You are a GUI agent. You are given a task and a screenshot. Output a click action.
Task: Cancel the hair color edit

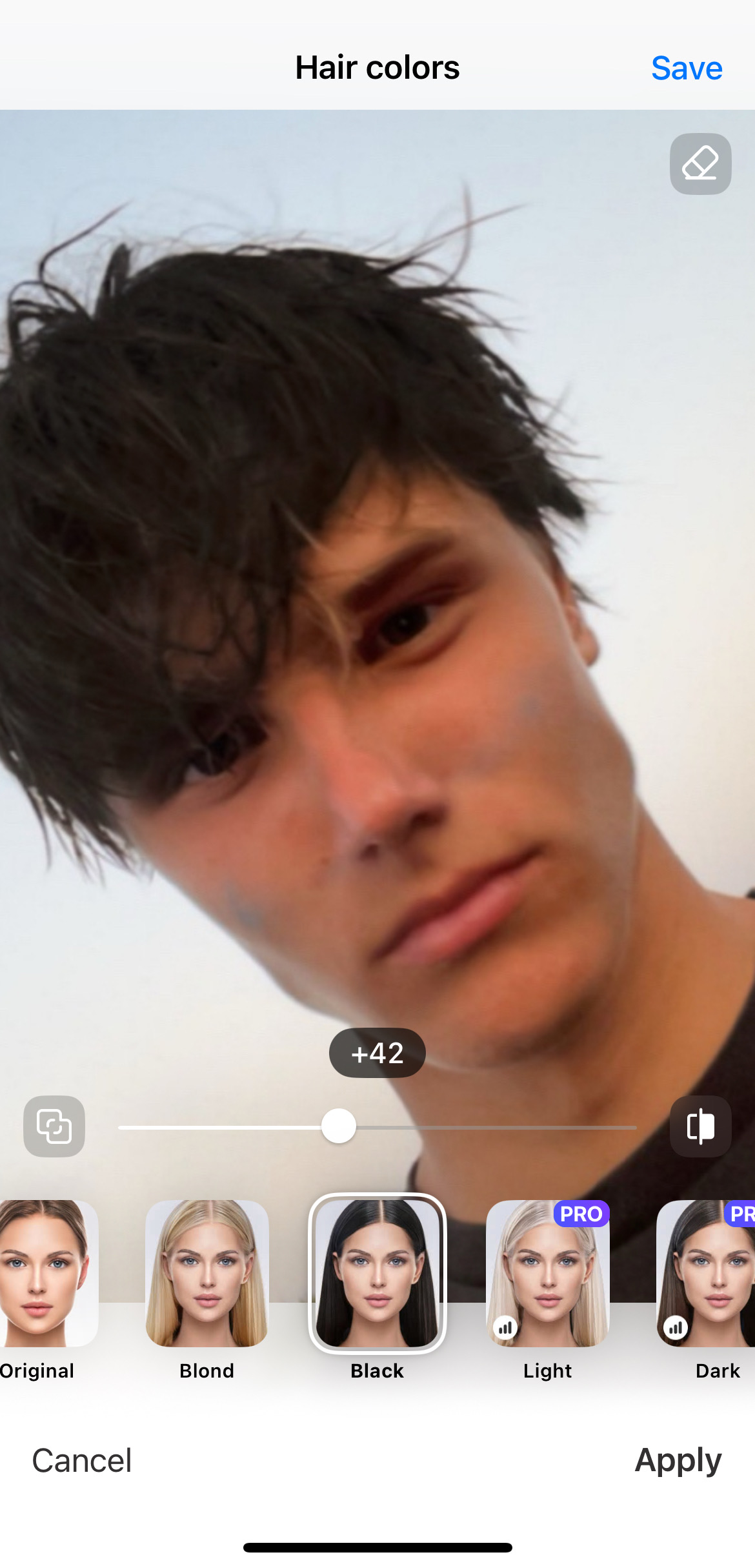click(82, 1461)
